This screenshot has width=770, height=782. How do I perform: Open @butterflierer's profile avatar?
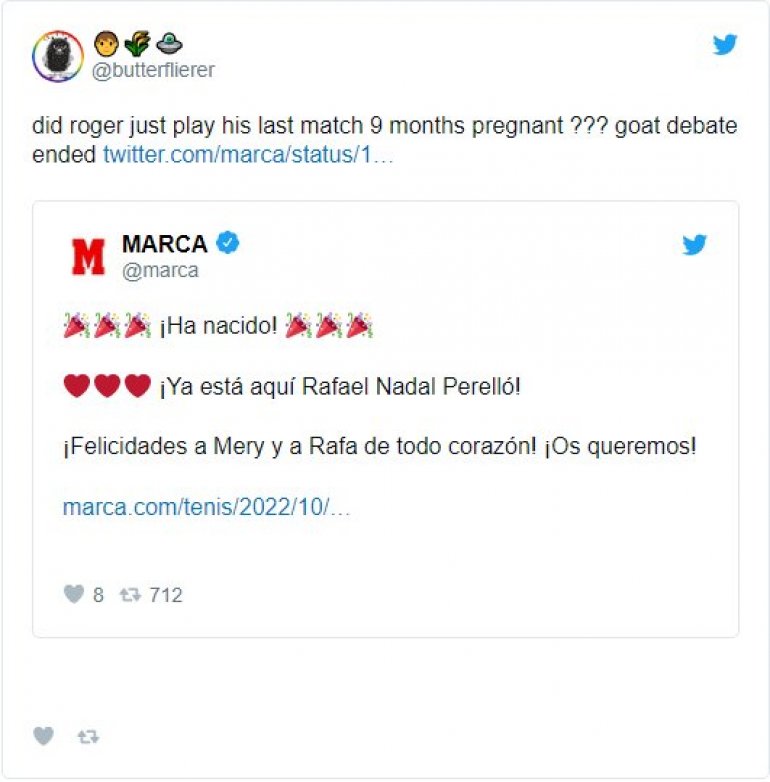tap(57, 57)
